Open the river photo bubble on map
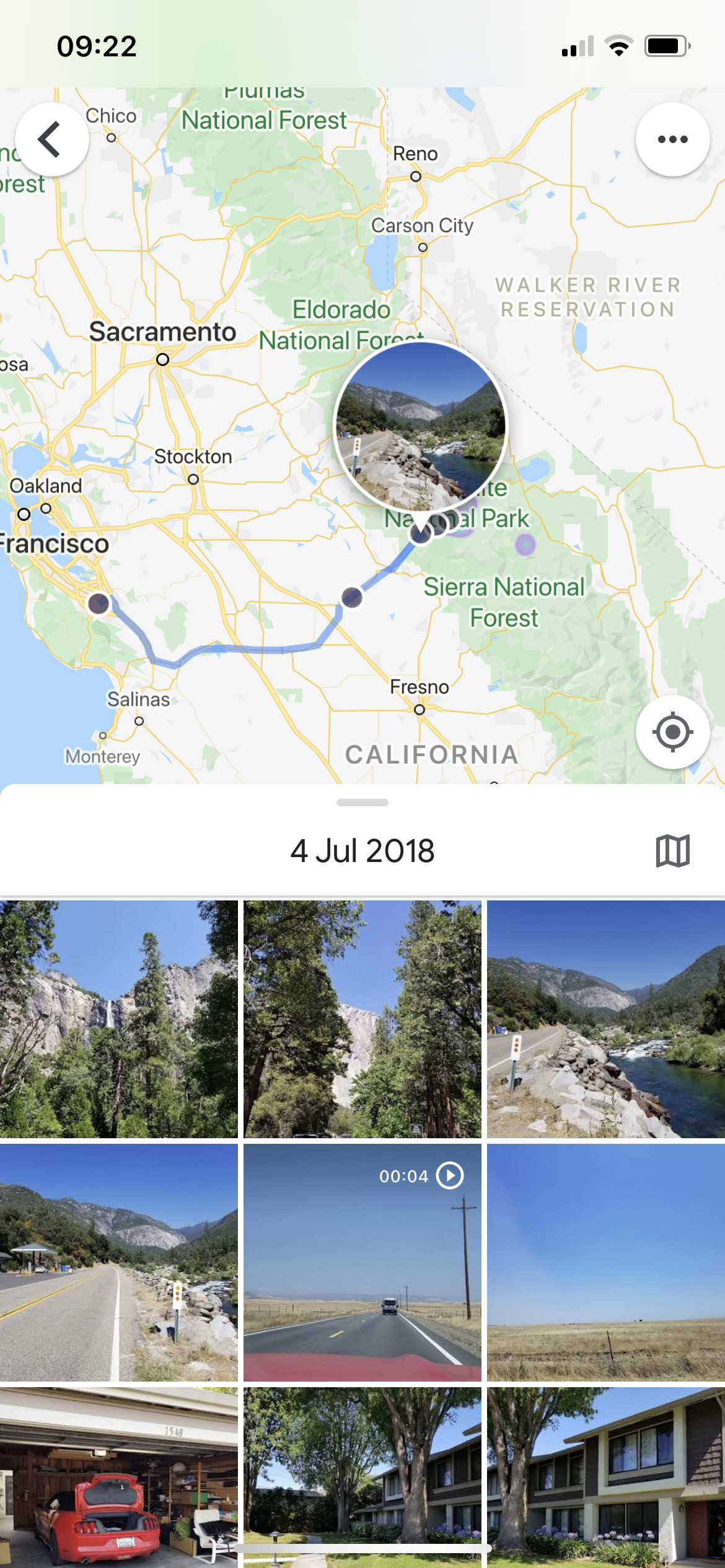This screenshot has height=1568, width=725. click(x=421, y=426)
